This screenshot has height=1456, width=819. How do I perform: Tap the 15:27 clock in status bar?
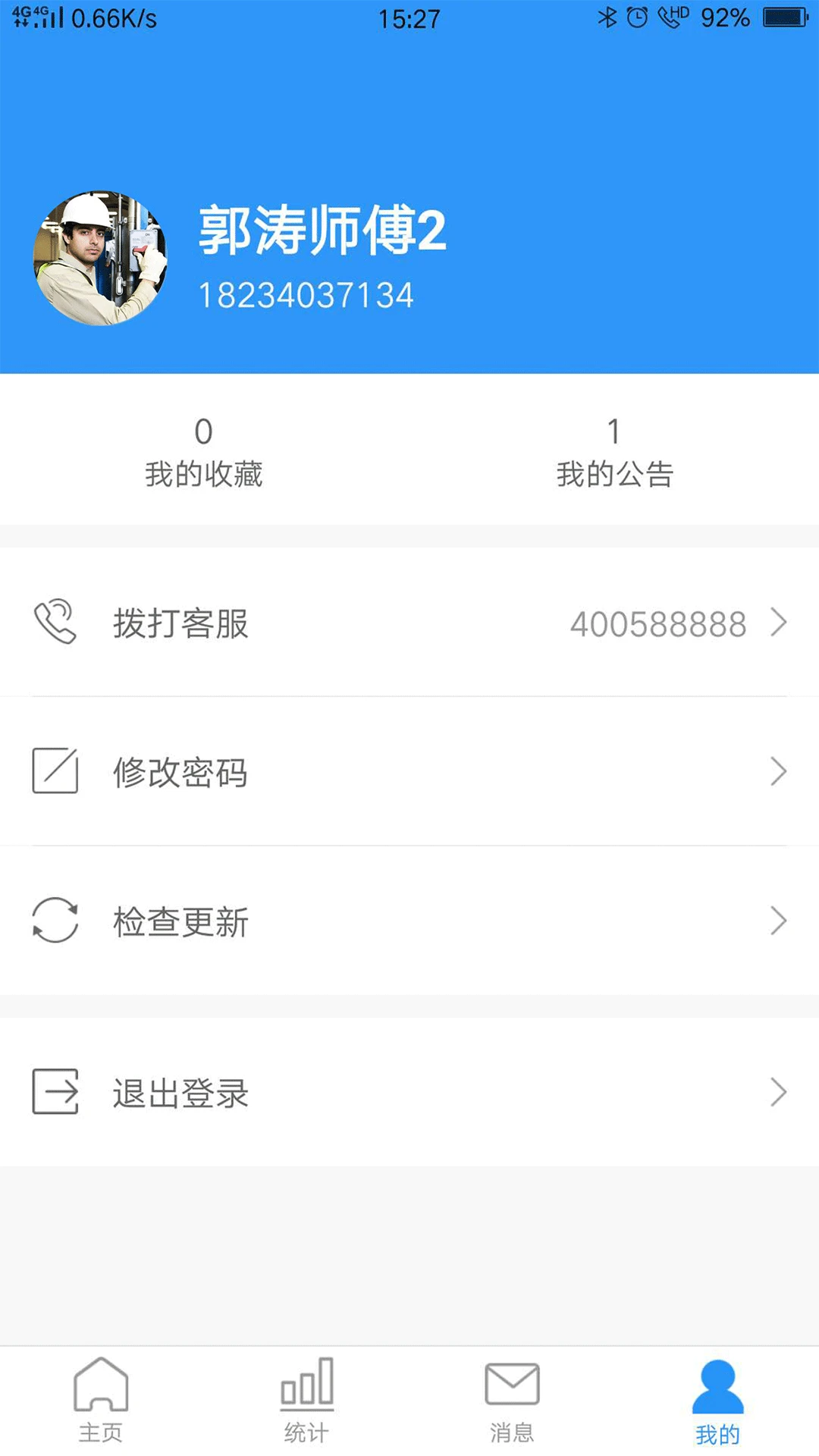coord(409,18)
